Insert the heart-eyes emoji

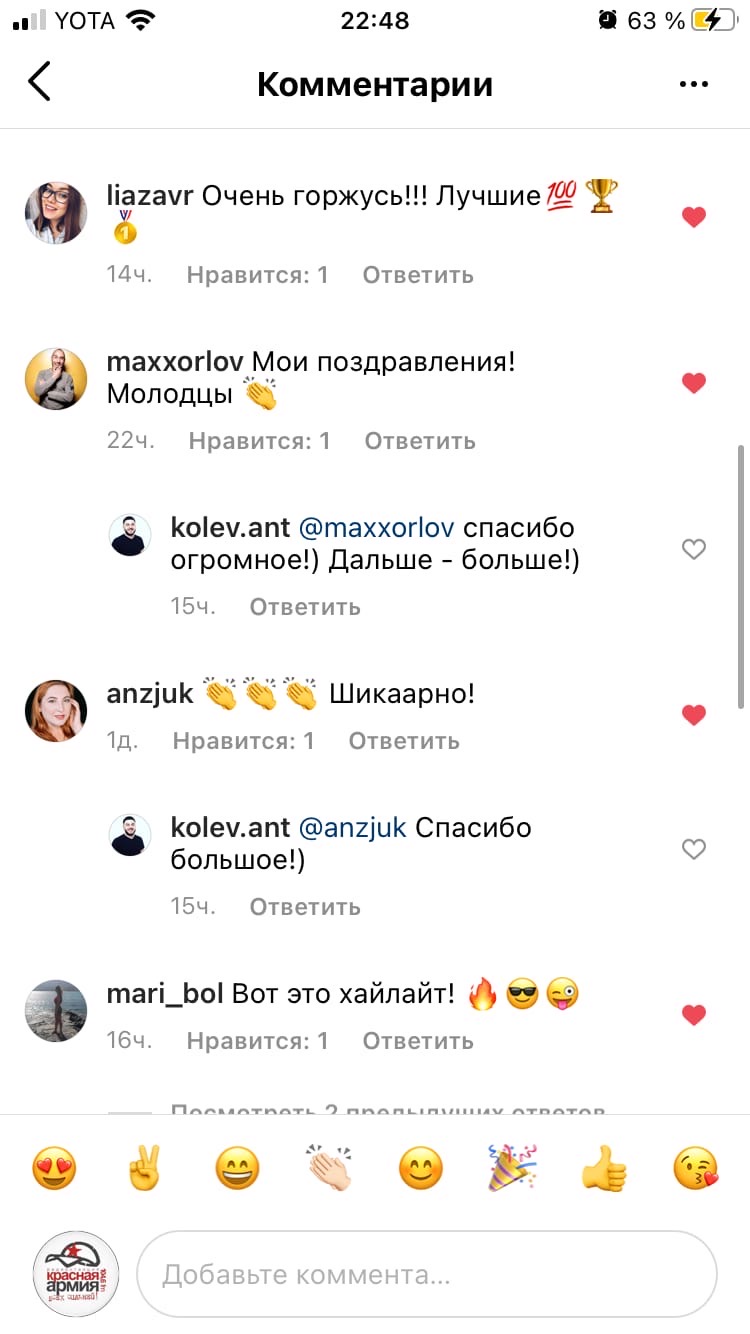(54, 1167)
